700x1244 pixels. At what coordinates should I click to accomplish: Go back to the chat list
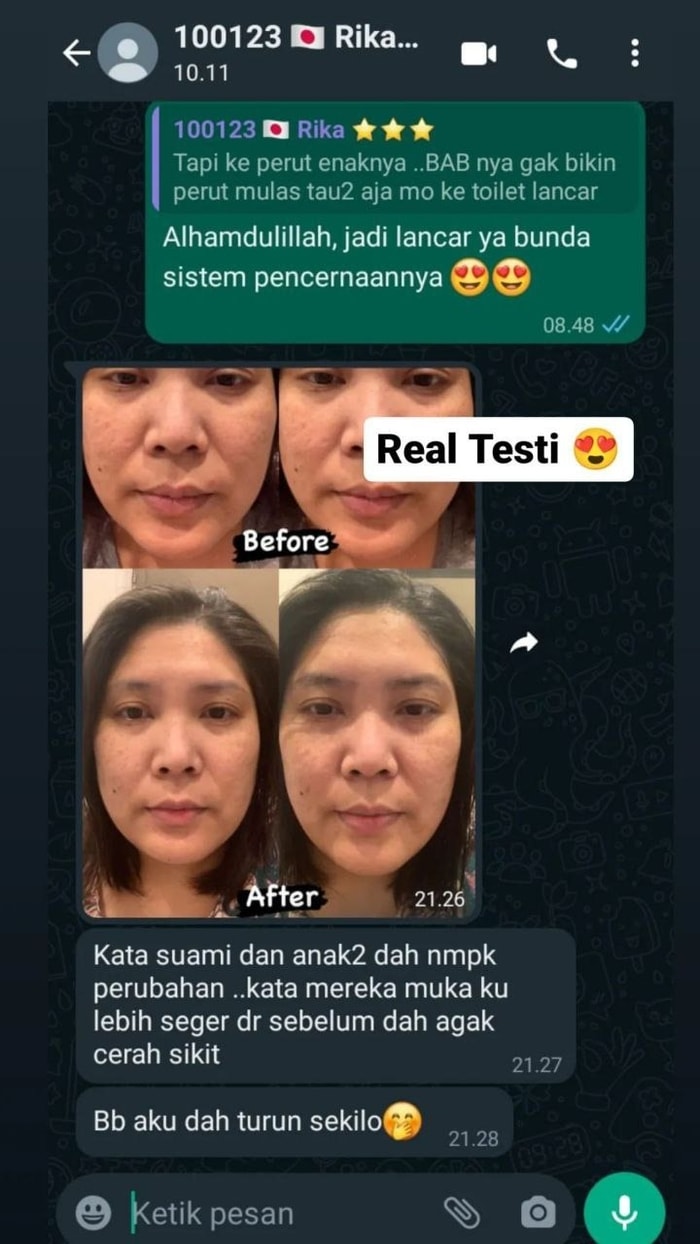pyautogui.click(x=76, y=53)
